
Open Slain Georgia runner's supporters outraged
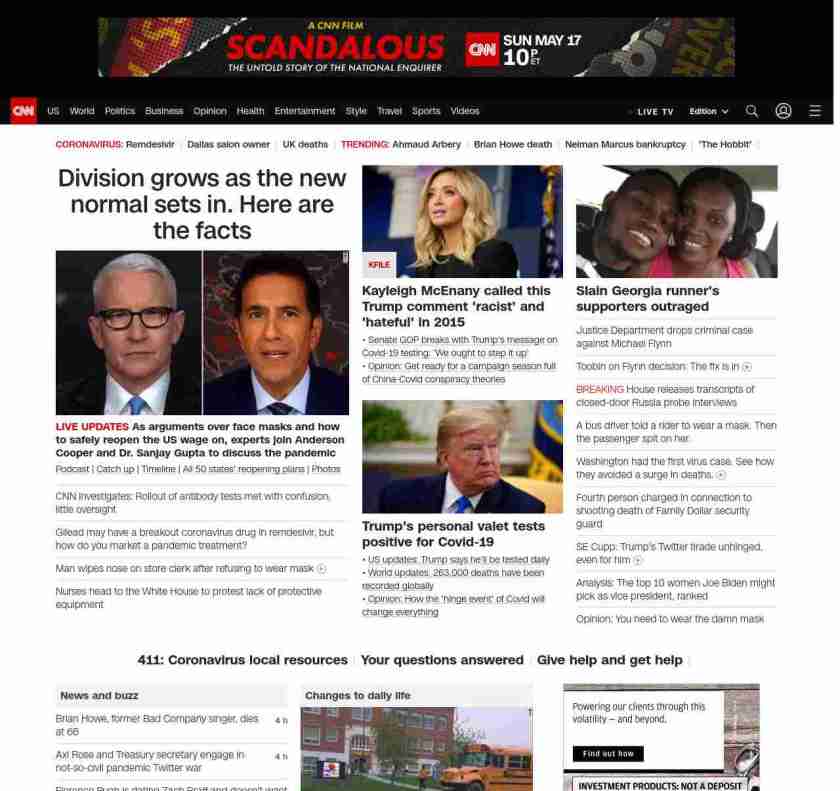coord(647,298)
